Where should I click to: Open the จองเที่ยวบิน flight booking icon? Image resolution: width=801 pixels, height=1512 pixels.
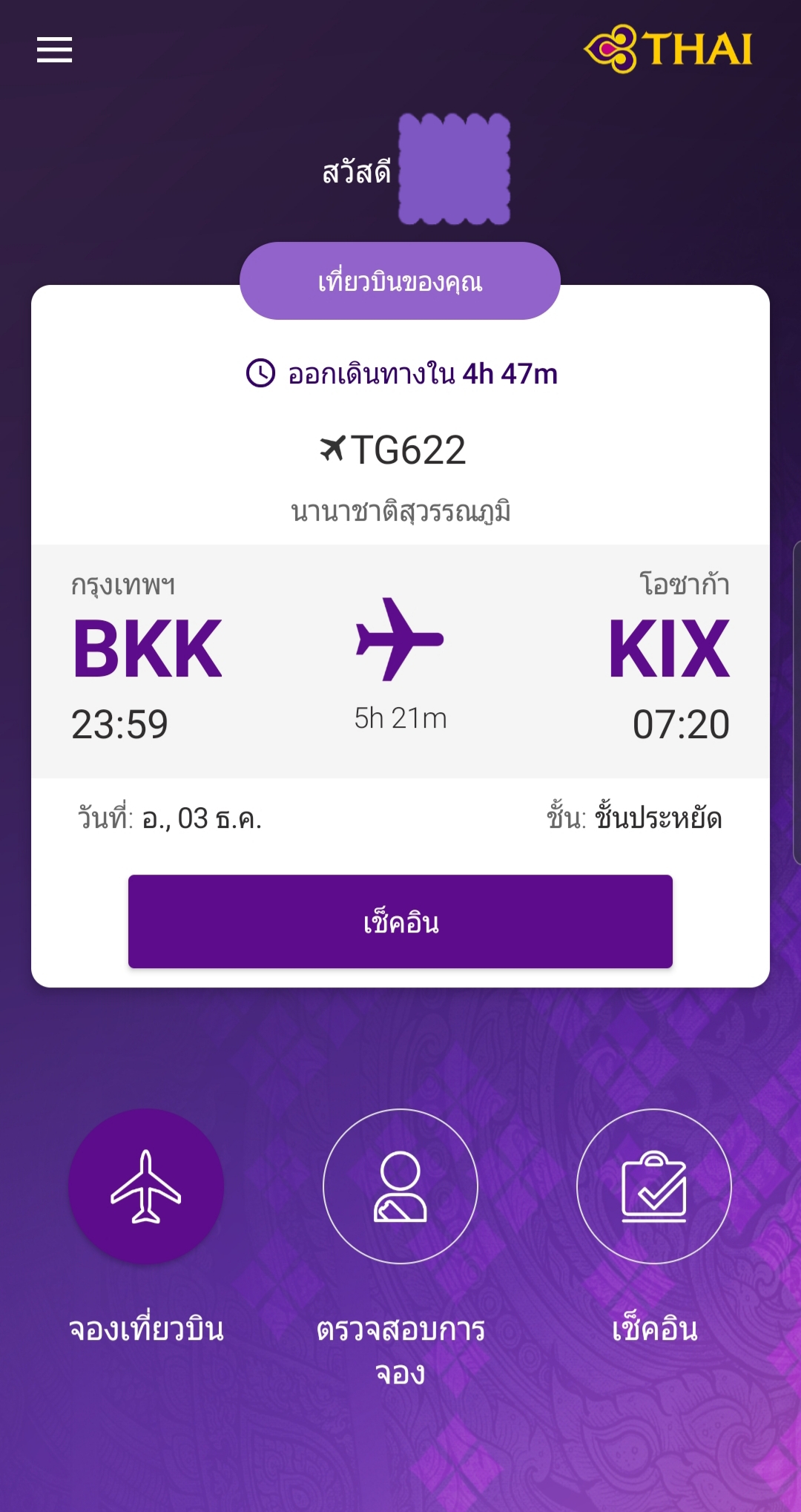(x=146, y=1186)
